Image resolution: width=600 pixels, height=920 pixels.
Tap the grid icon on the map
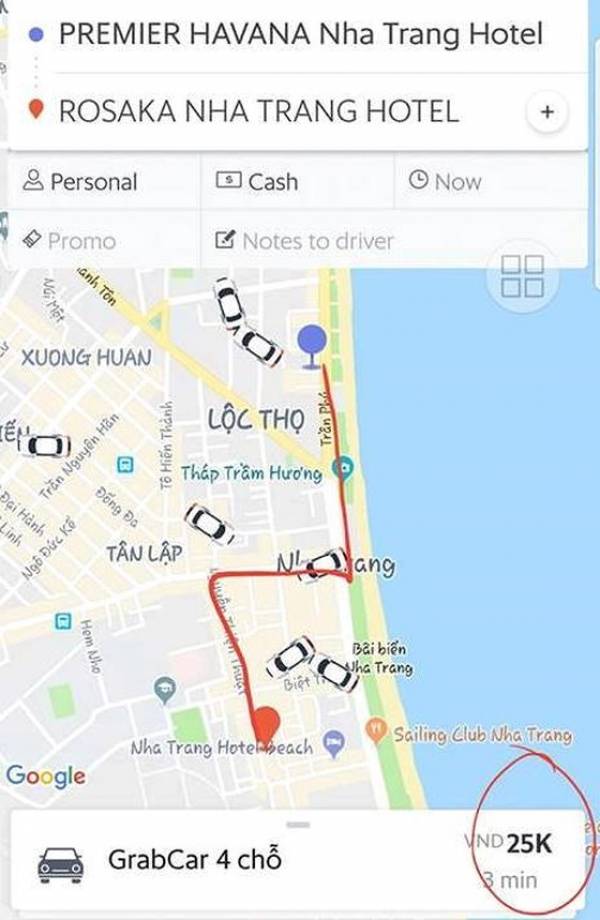tap(522, 276)
